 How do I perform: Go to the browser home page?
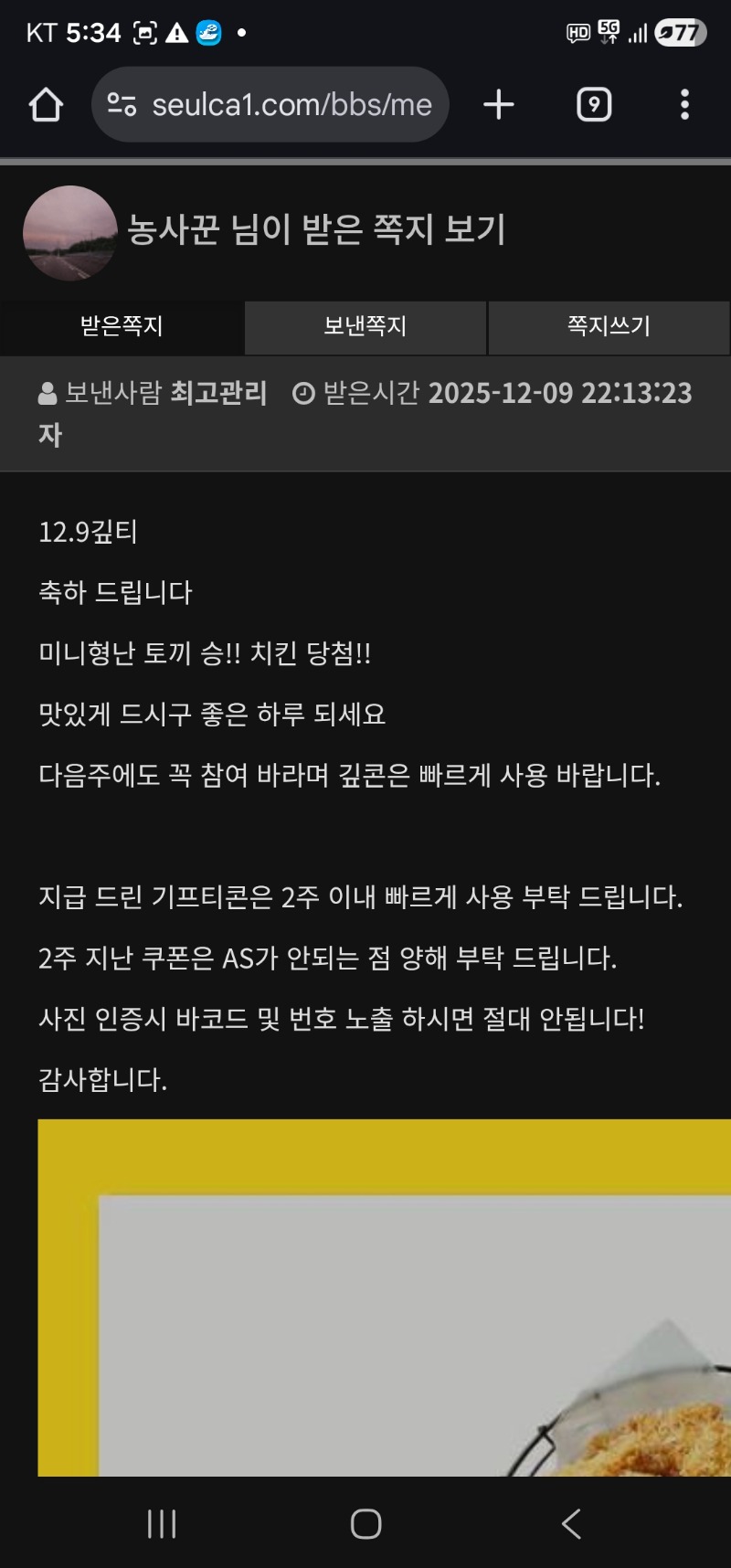[x=46, y=105]
